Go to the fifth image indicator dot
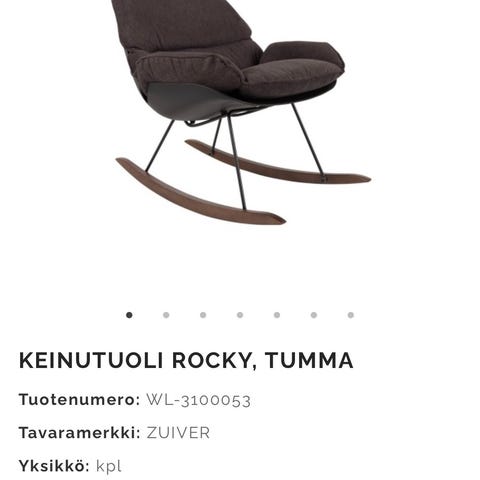 [277, 315]
